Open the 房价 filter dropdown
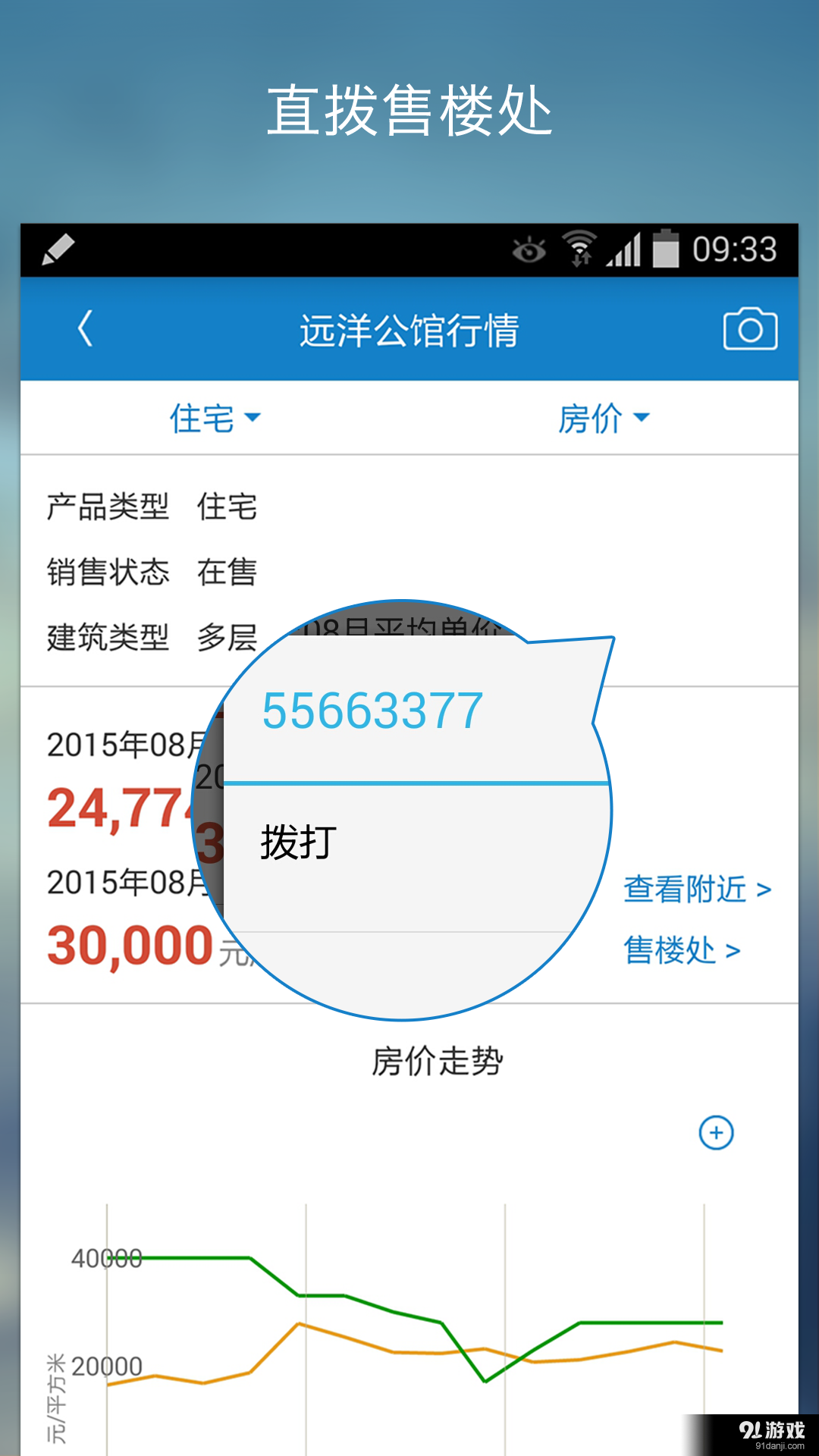Screen dimensions: 819x1456 click(603, 418)
